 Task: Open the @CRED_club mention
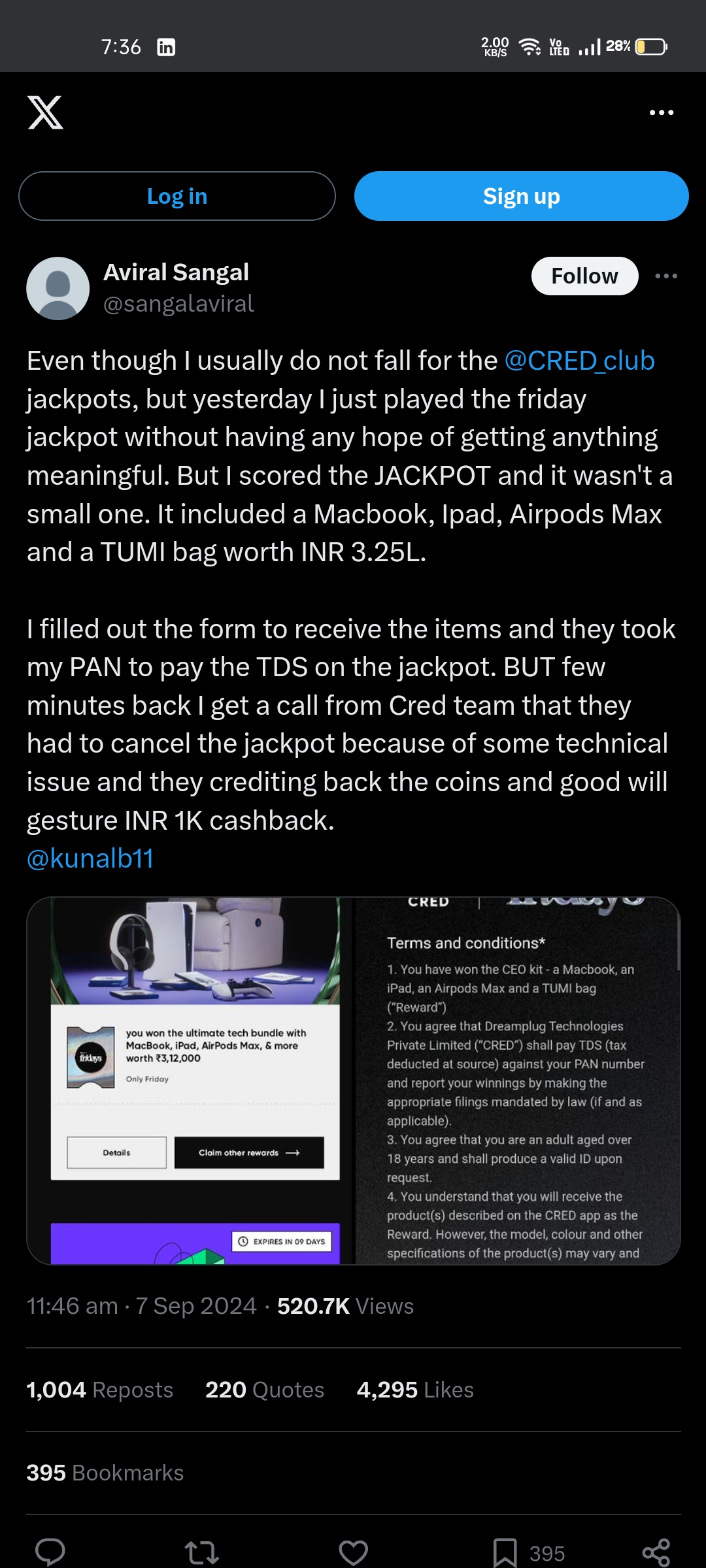tap(579, 361)
